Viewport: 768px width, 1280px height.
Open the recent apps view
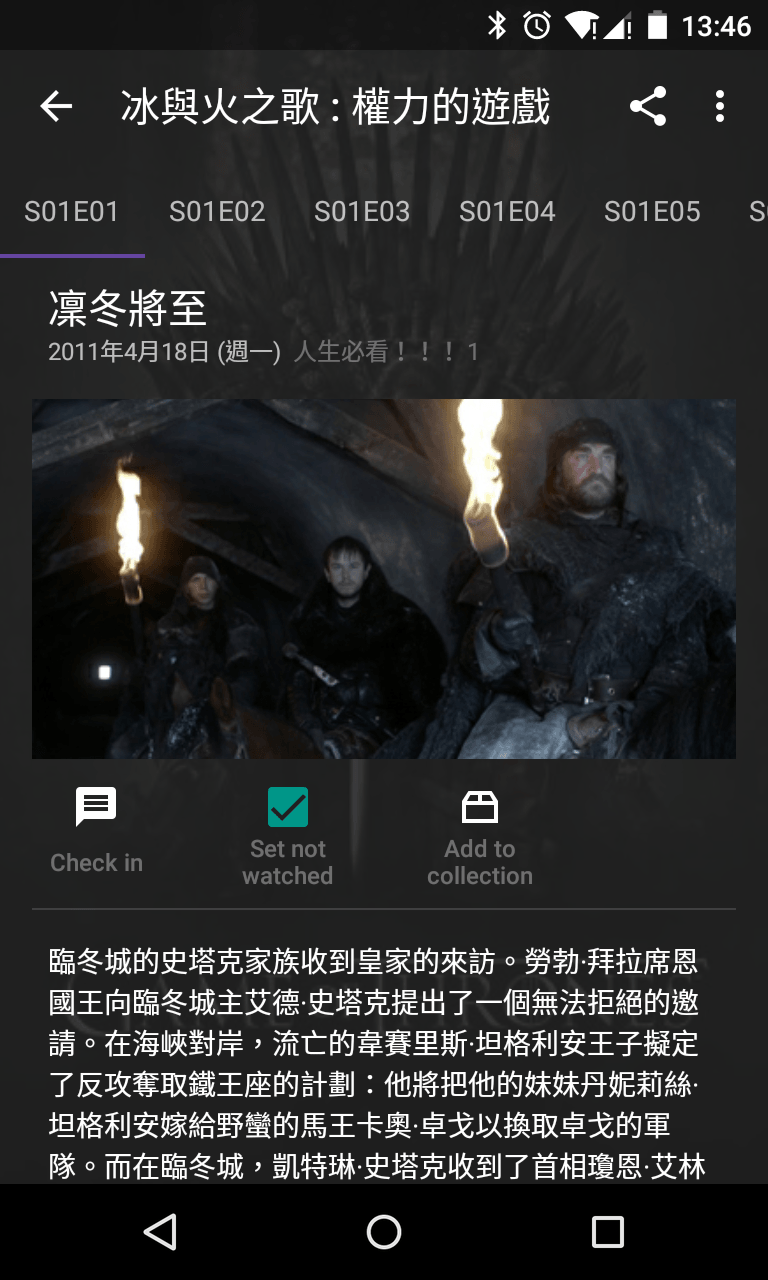pos(607,1232)
